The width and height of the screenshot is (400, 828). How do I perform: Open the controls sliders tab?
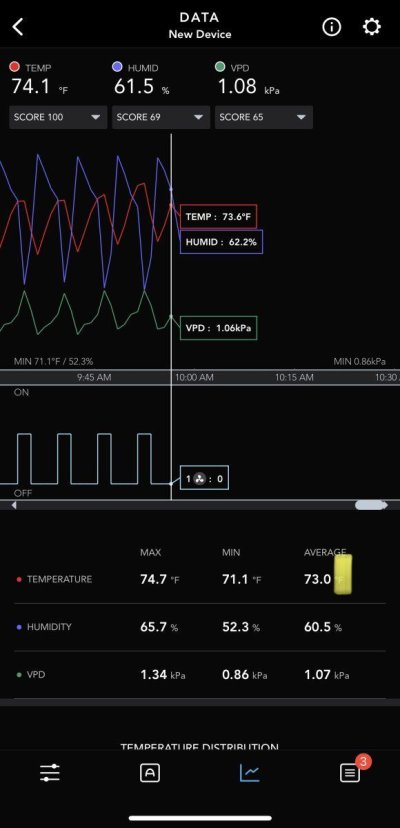coord(50,773)
